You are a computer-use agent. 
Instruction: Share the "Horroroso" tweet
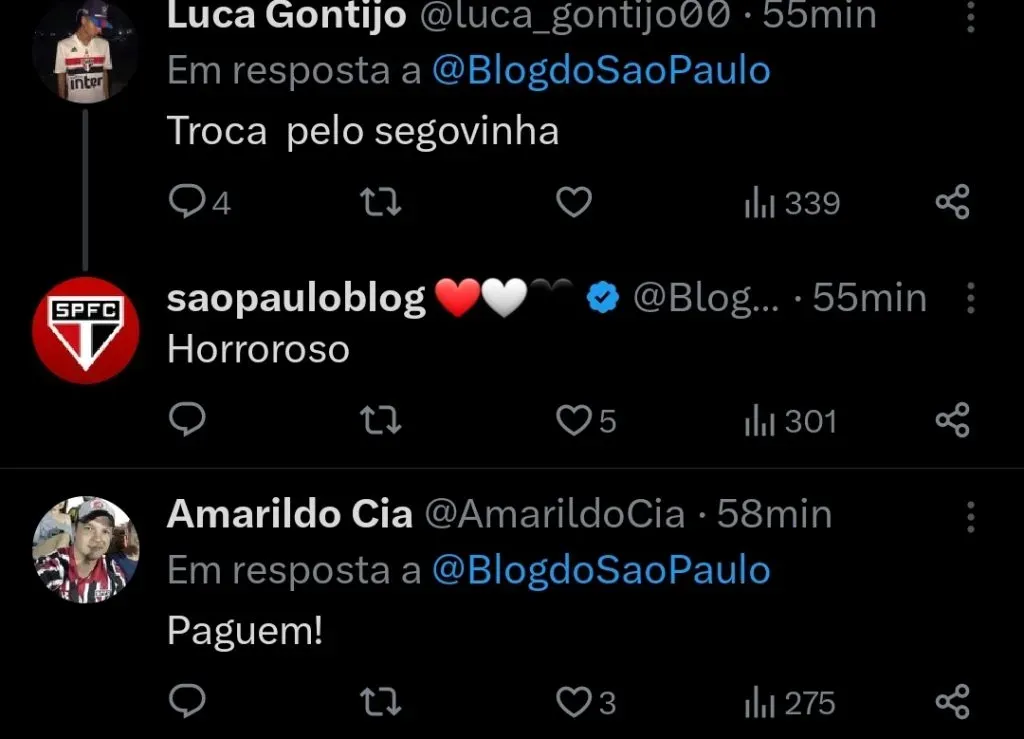(x=952, y=421)
